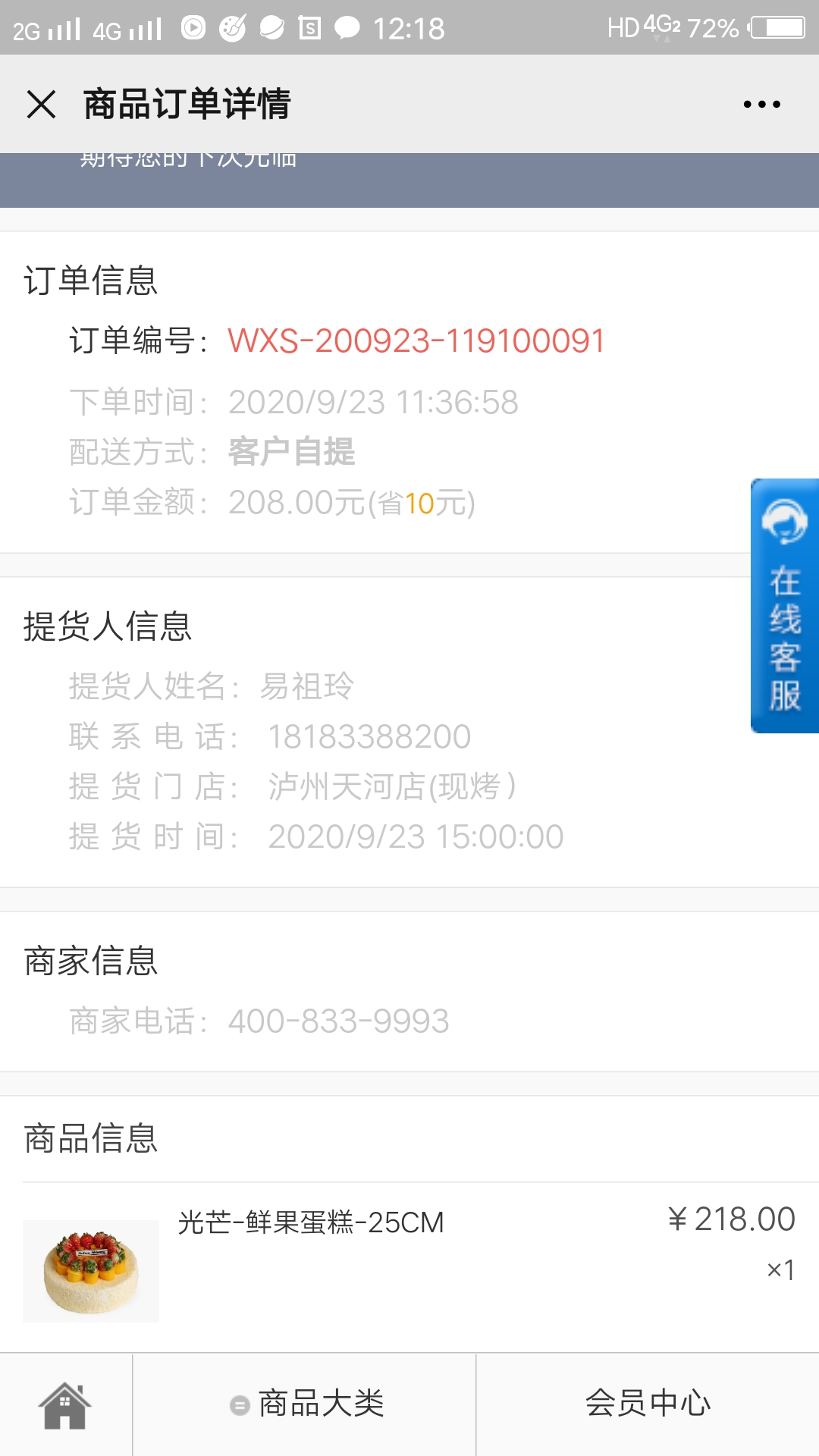Open the three-dot overflow menu
819x1456 pixels.
pos(761,104)
